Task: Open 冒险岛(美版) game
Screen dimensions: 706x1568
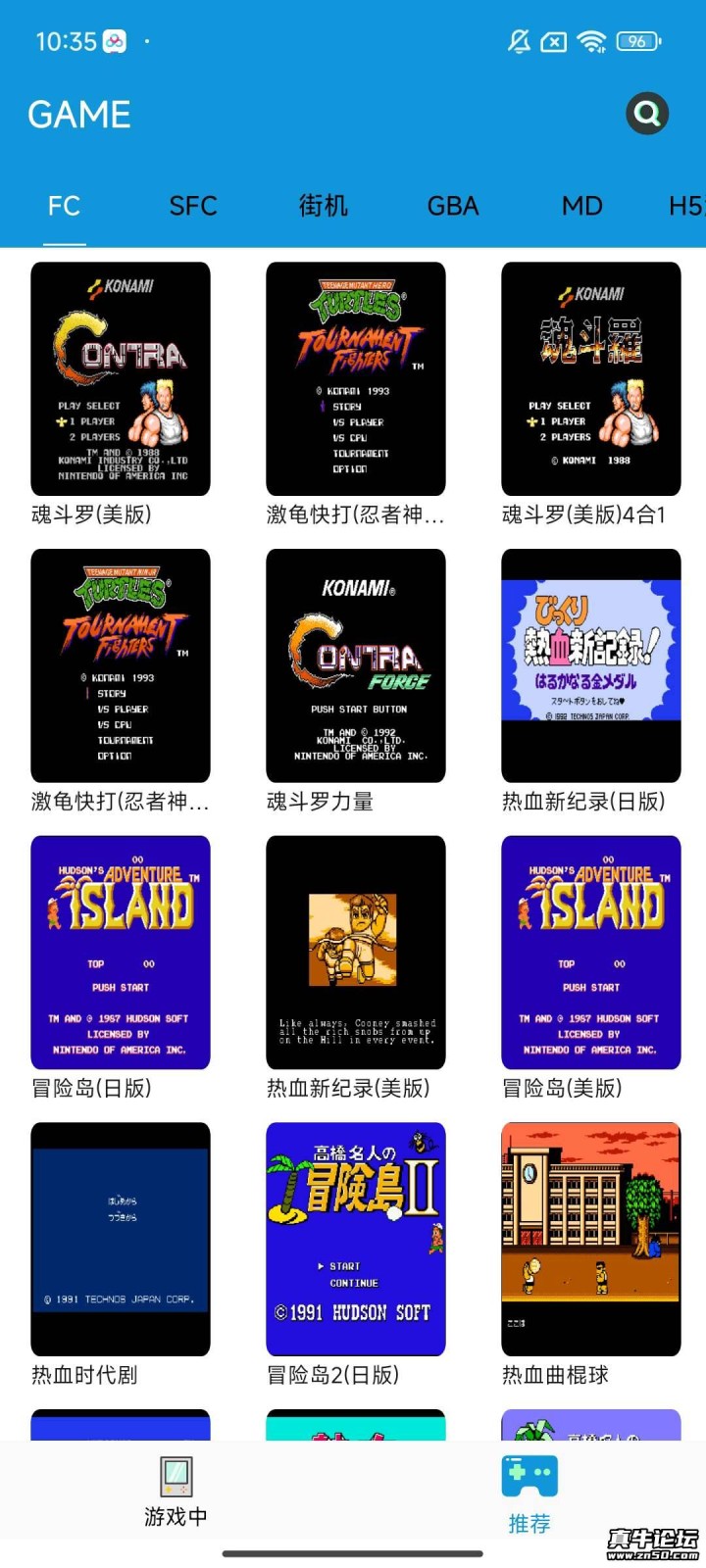Action: (x=591, y=952)
